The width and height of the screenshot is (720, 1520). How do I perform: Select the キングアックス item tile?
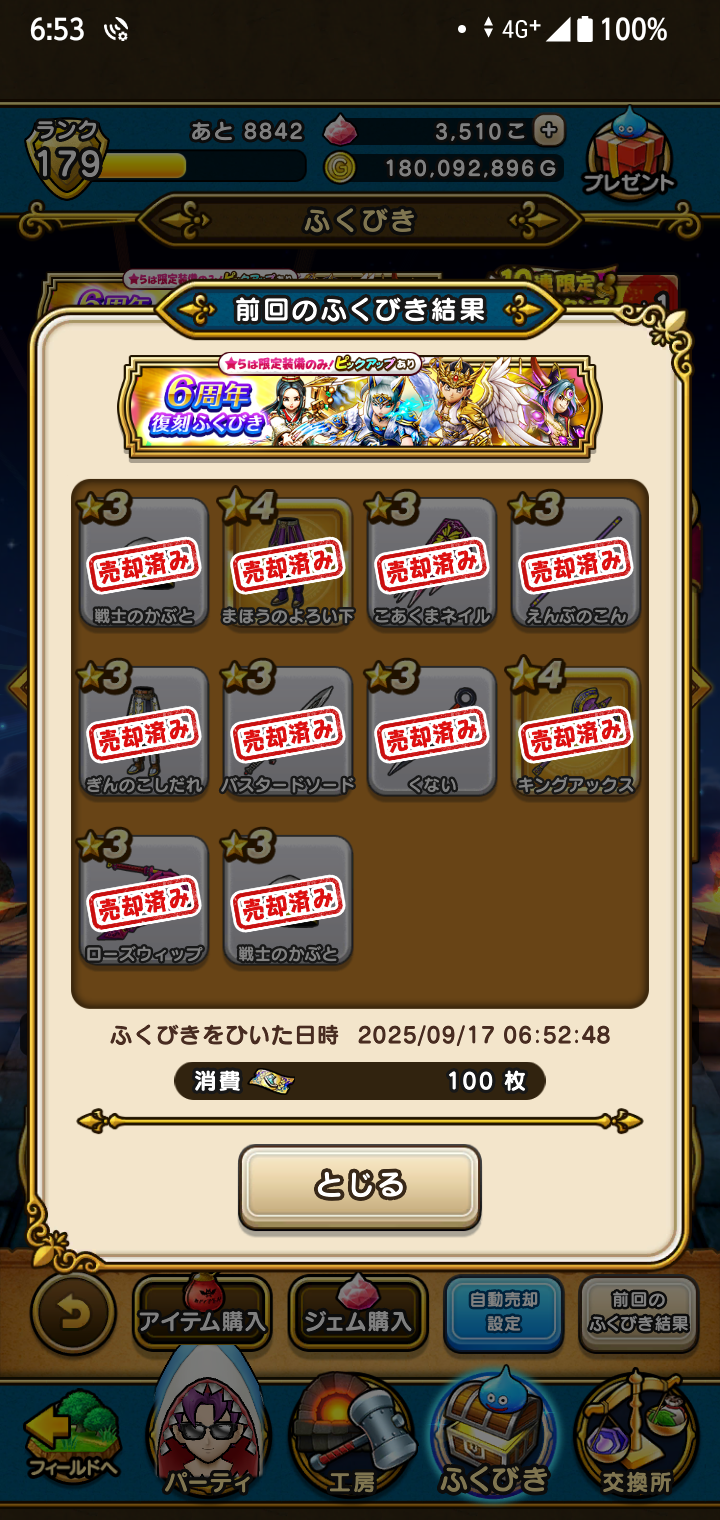[x=576, y=731]
